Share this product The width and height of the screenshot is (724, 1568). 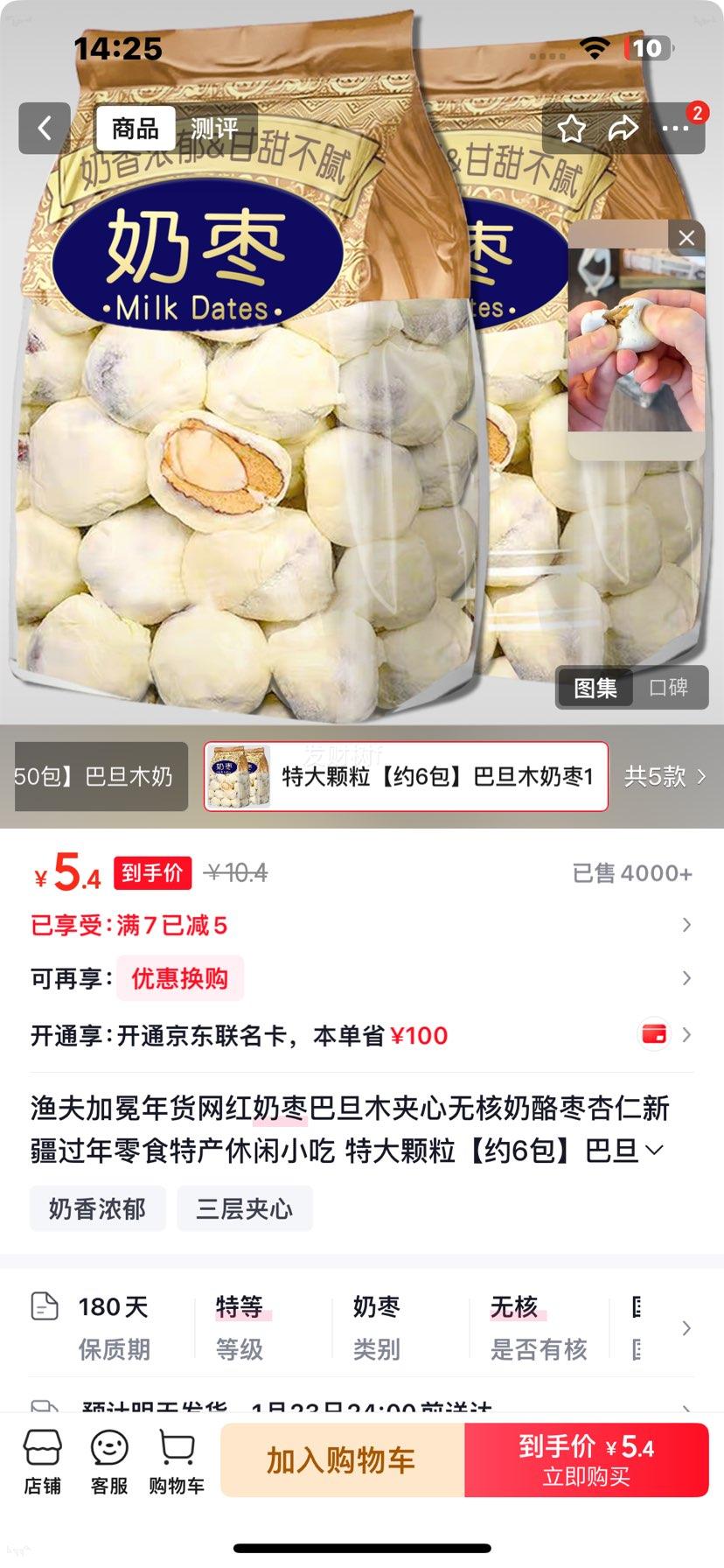pyautogui.click(x=623, y=129)
